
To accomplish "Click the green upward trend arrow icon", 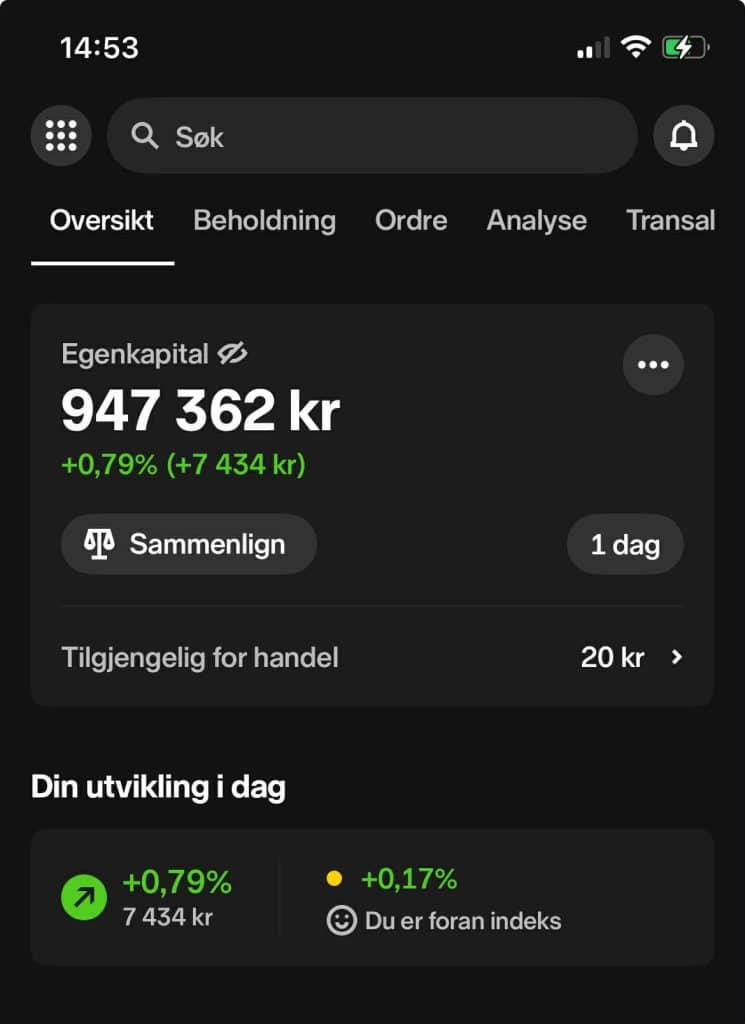I will 85,896.
